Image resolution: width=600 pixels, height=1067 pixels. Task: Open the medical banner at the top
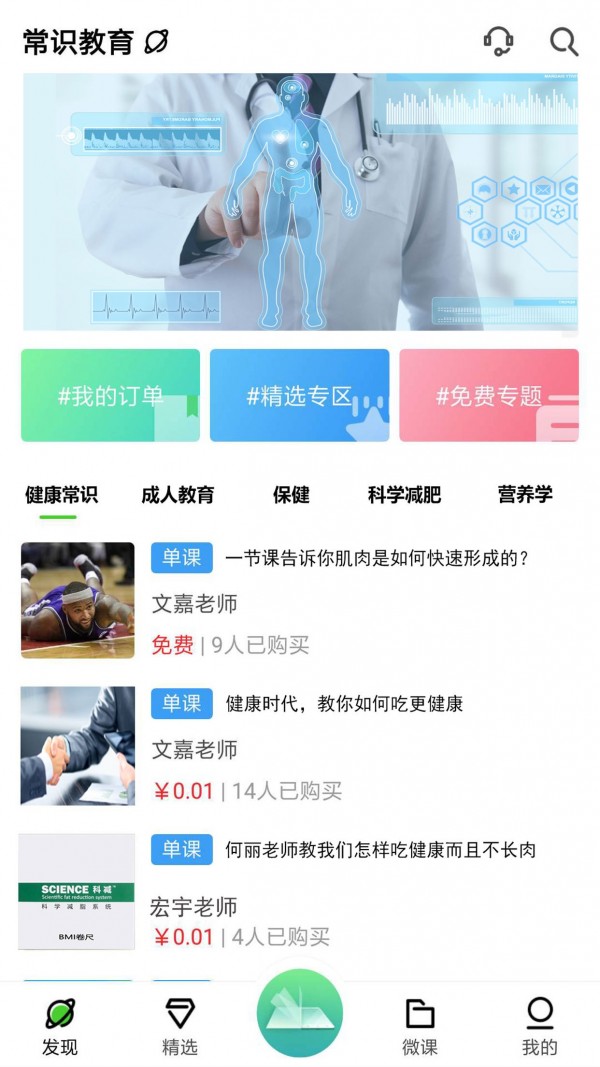[x=300, y=202]
